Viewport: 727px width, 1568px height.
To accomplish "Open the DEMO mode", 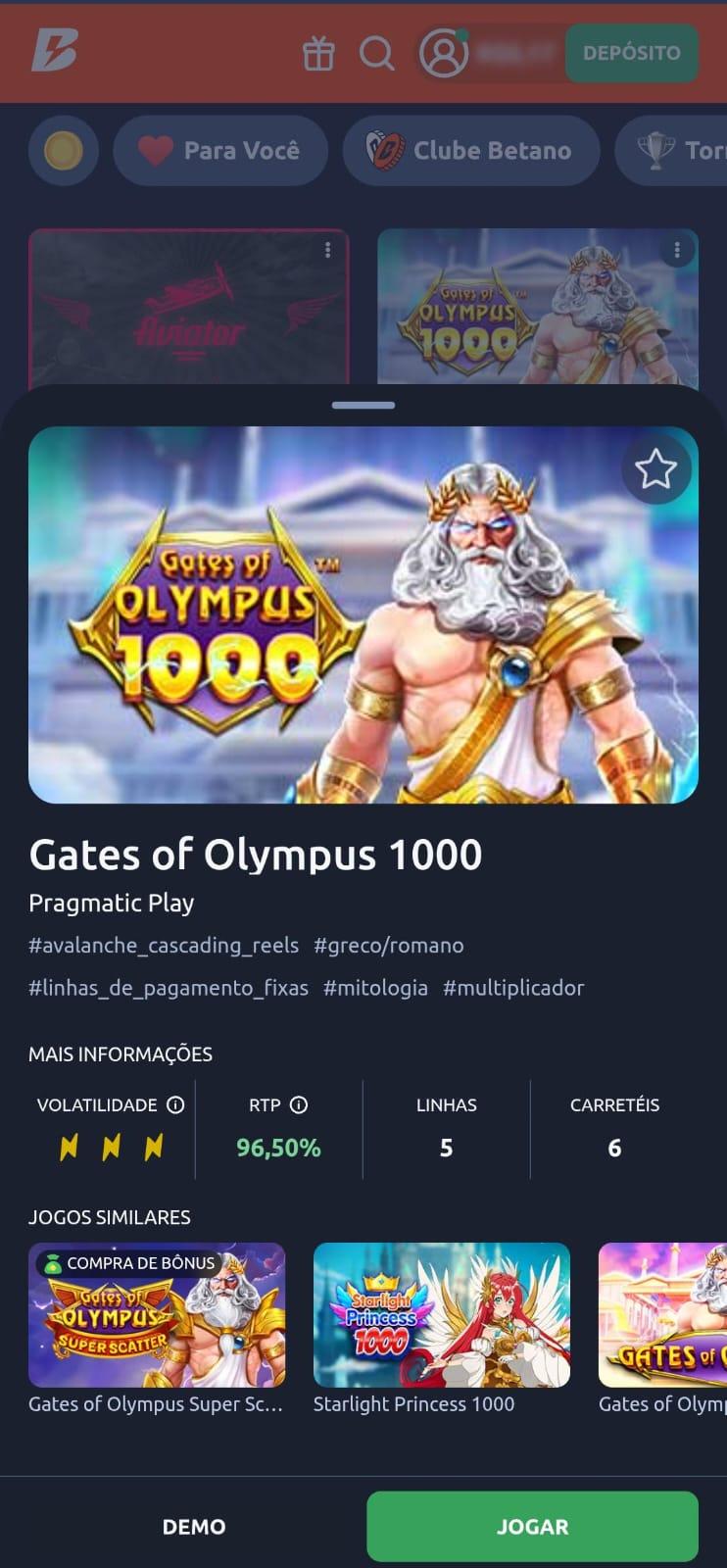I will tap(194, 1526).
